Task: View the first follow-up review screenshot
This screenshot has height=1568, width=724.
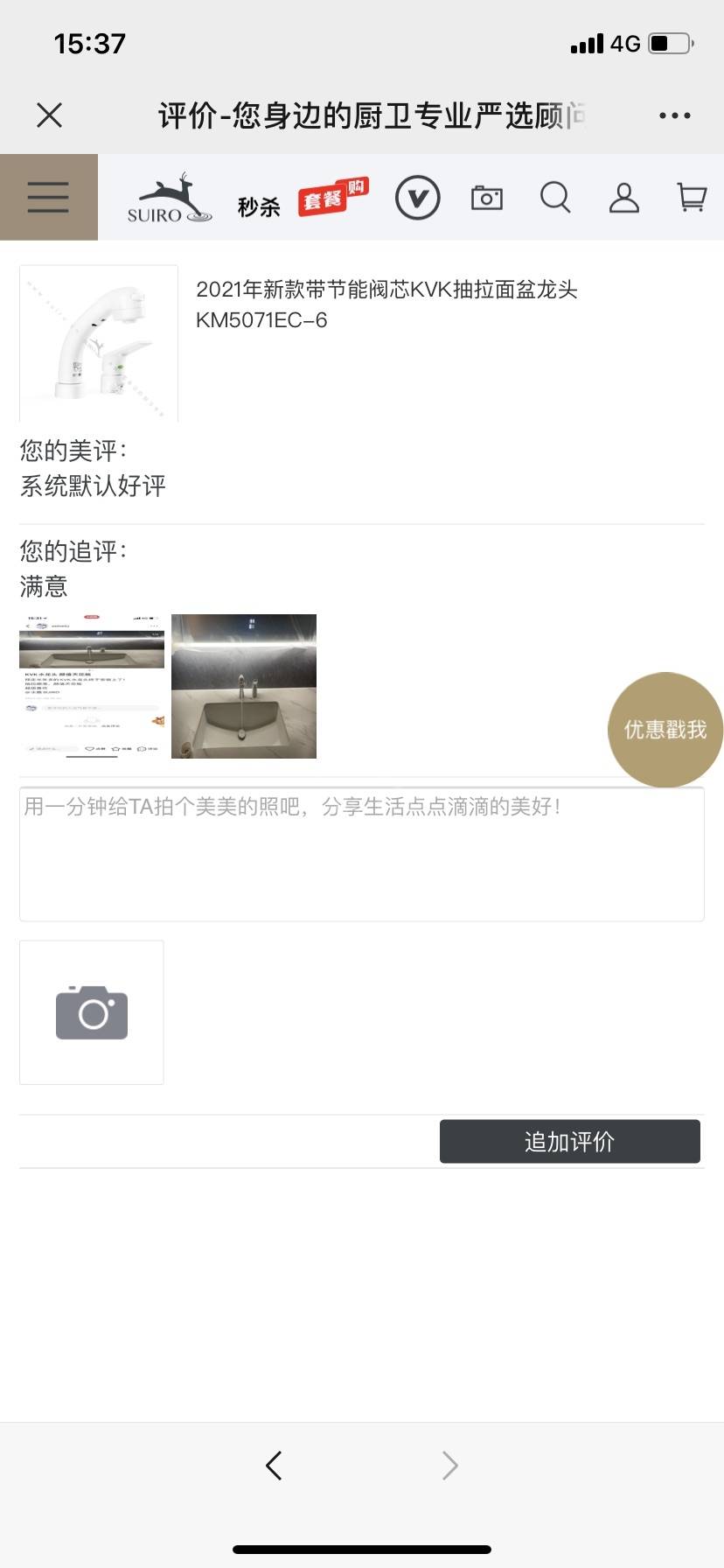Action: 92,686
